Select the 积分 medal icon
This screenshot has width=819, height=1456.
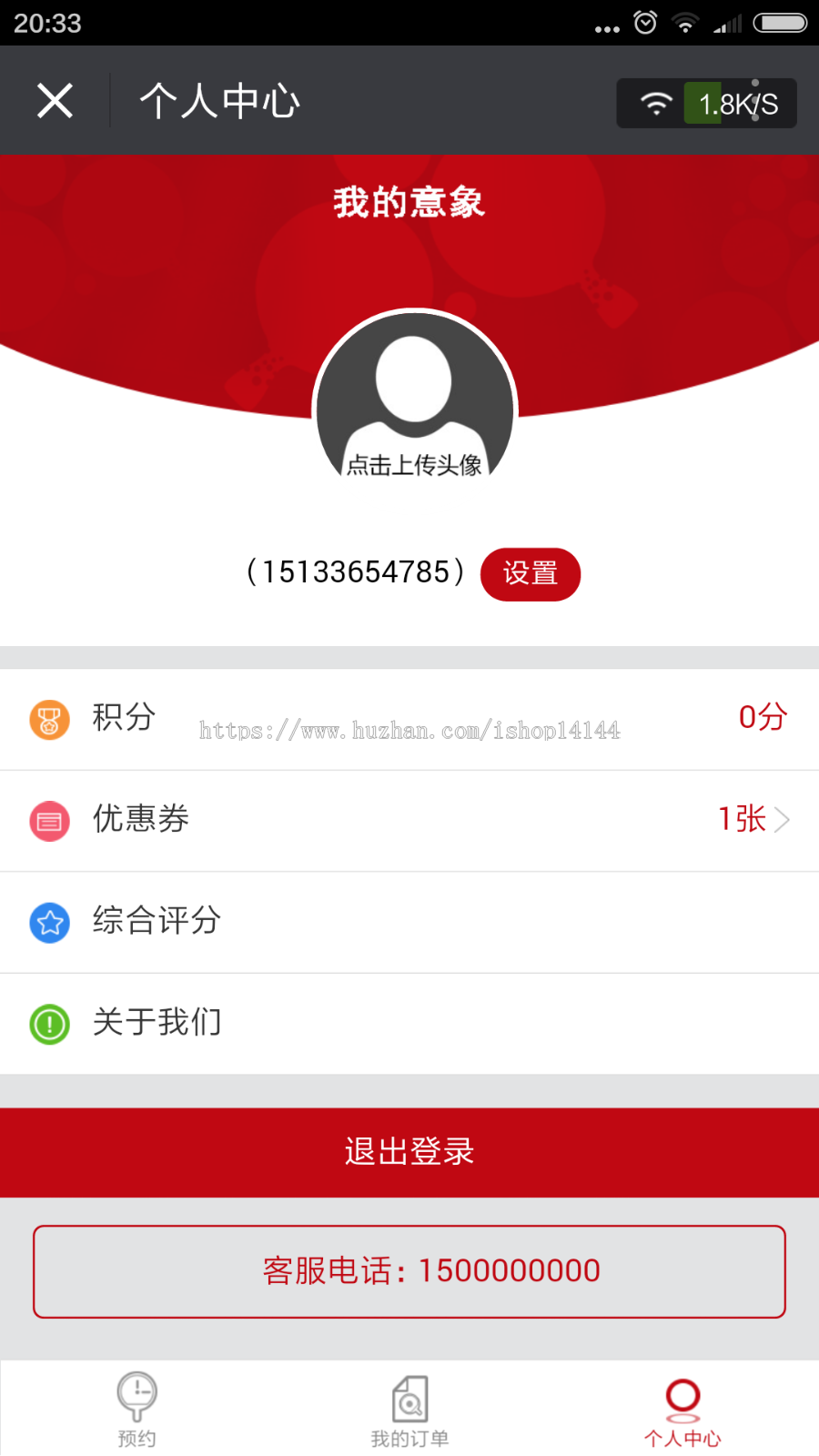pyautogui.click(x=50, y=719)
